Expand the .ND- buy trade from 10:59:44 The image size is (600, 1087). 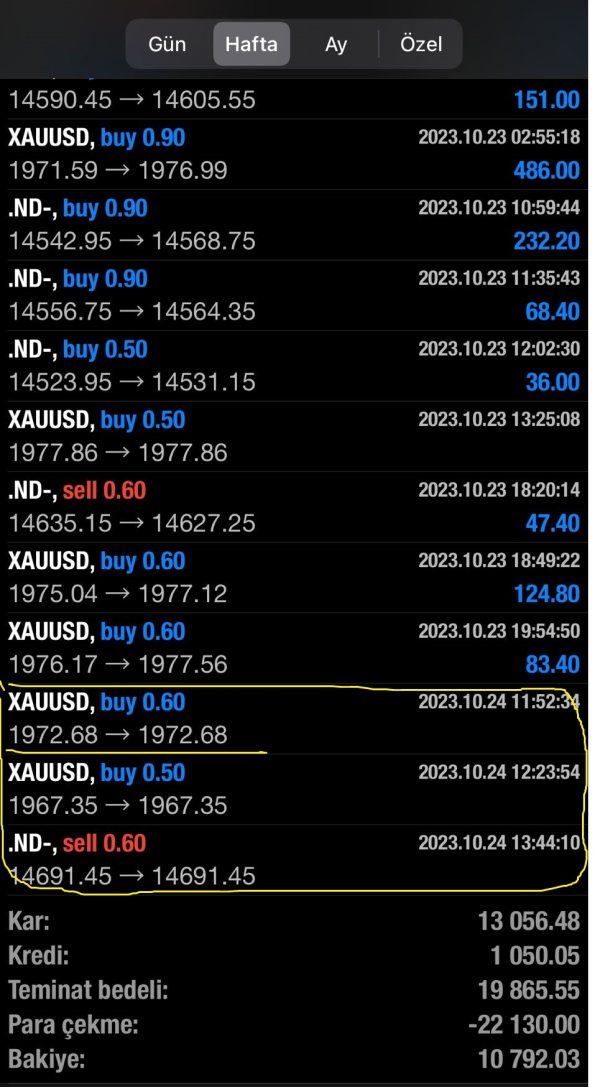tap(294, 225)
